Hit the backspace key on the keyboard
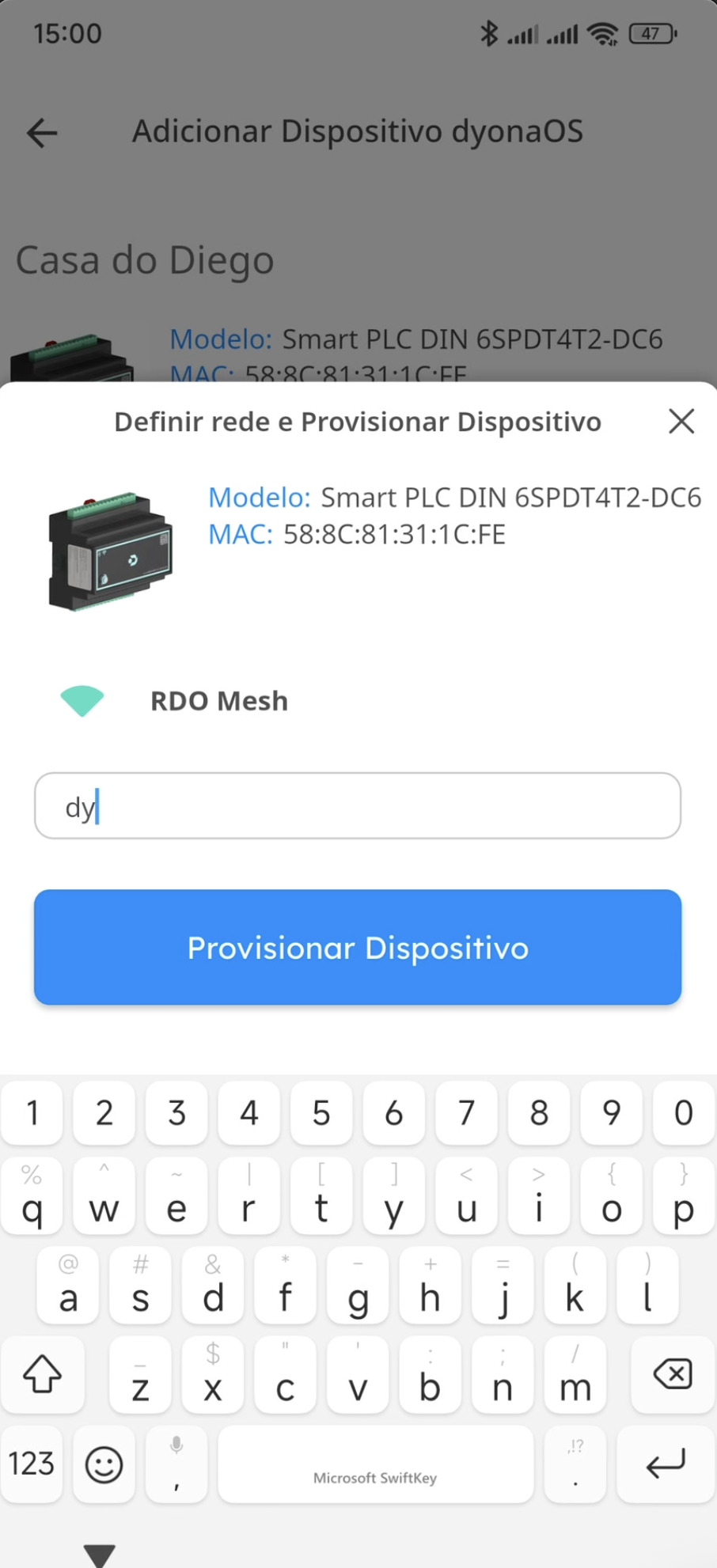717x1568 pixels. (673, 1375)
